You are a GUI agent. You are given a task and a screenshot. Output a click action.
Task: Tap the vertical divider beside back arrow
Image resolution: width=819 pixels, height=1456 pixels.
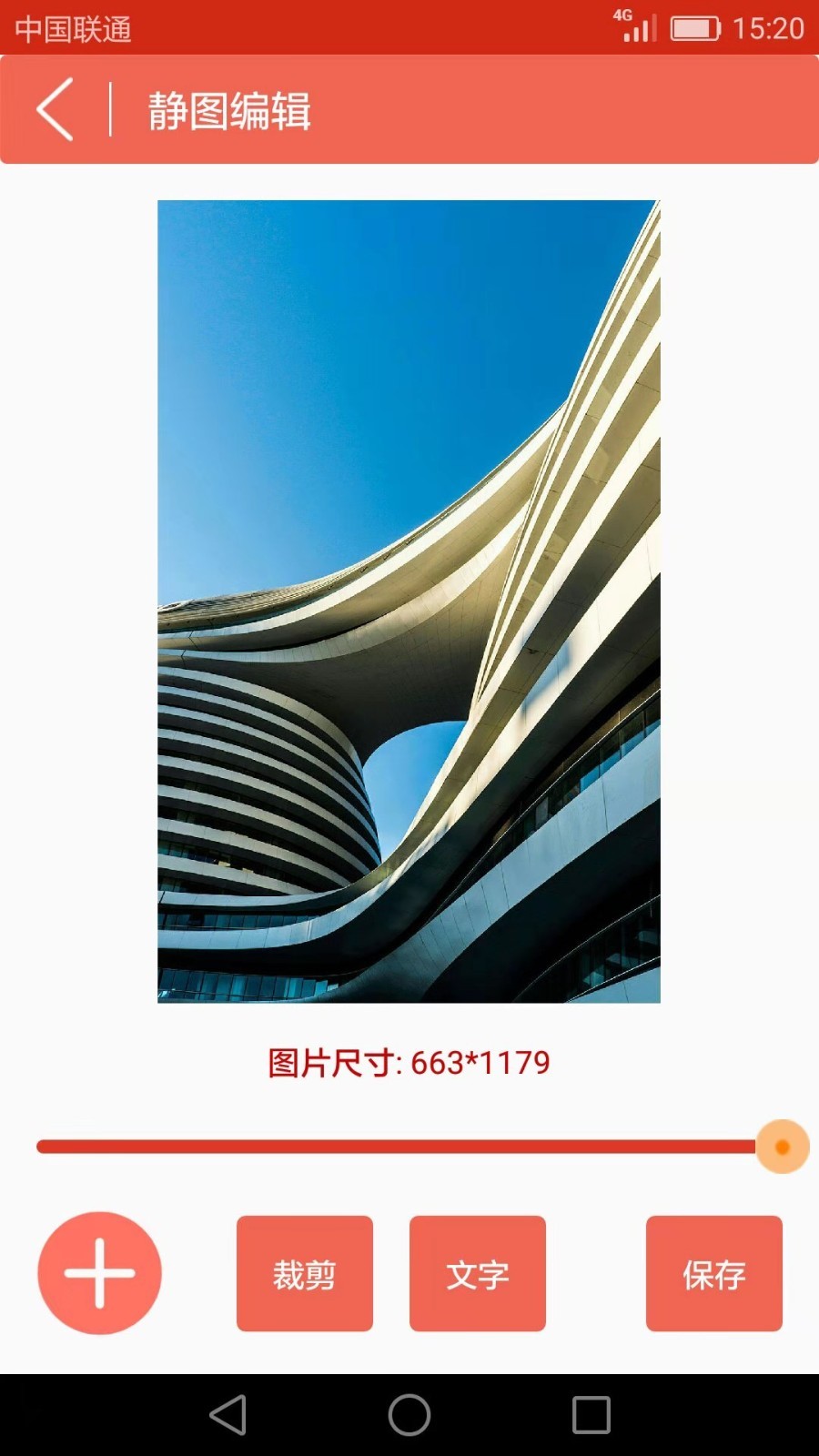pos(111,108)
